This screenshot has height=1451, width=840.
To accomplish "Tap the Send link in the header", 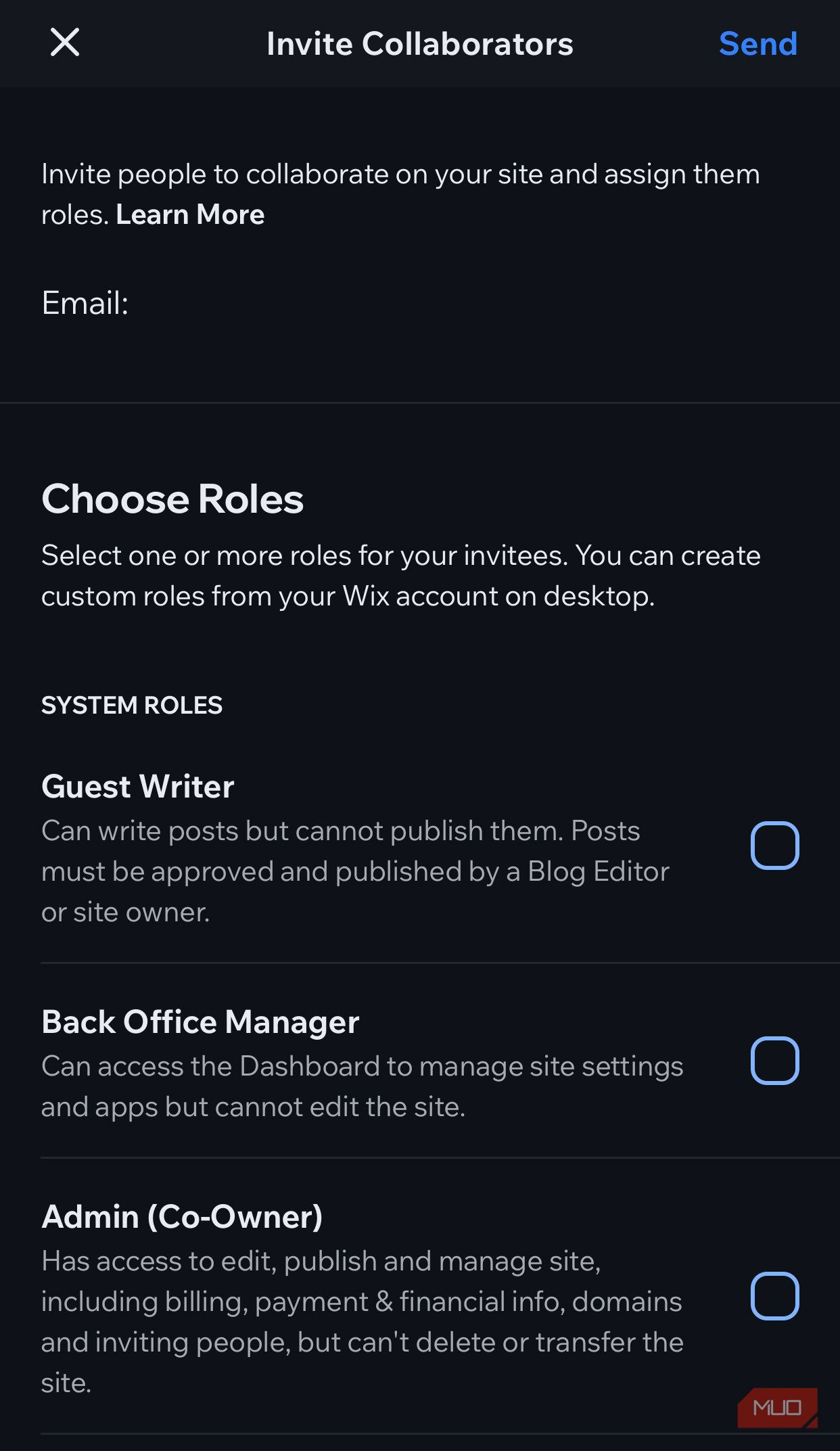I will point(759,44).
